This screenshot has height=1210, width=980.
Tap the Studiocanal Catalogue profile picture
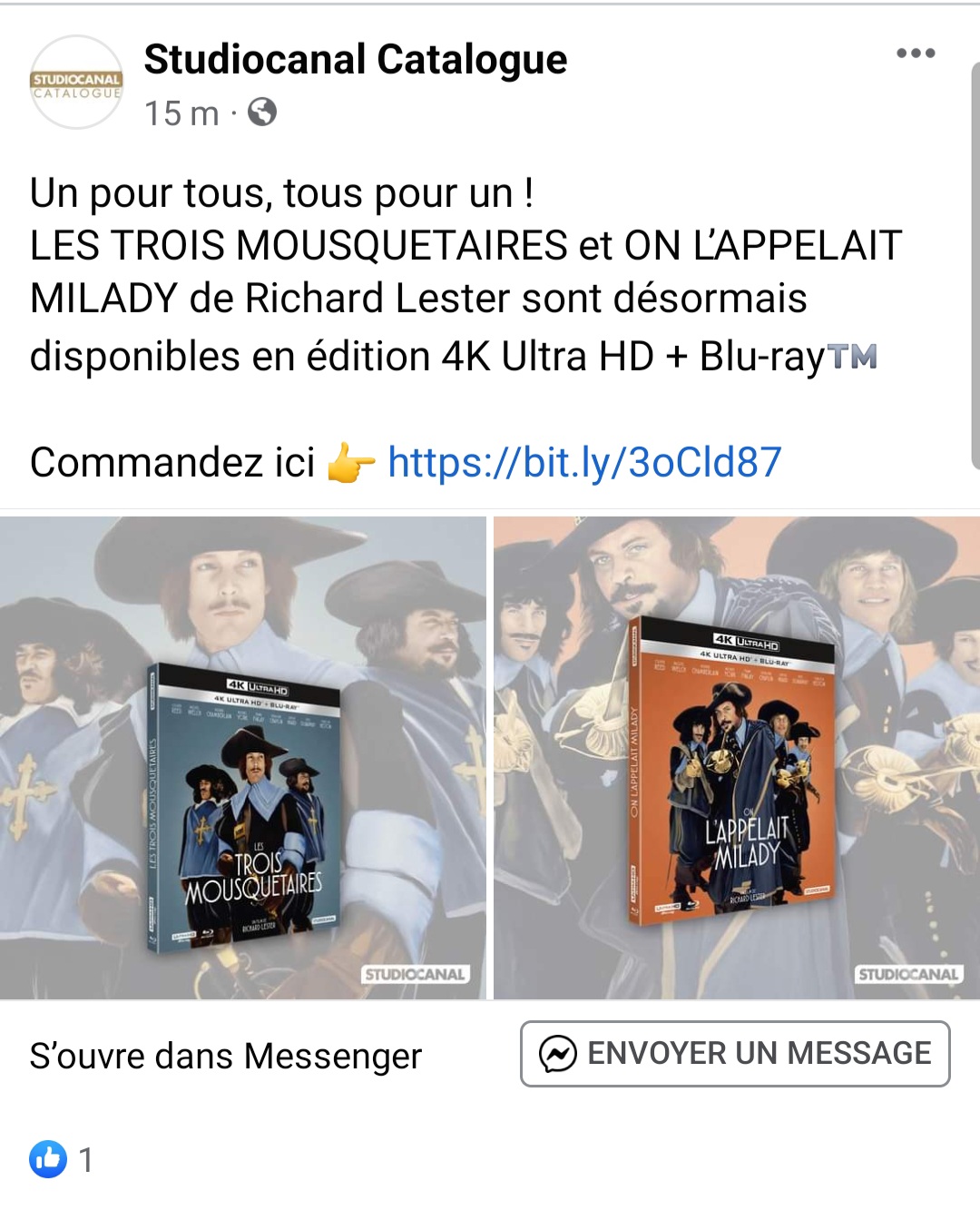coord(76,83)
